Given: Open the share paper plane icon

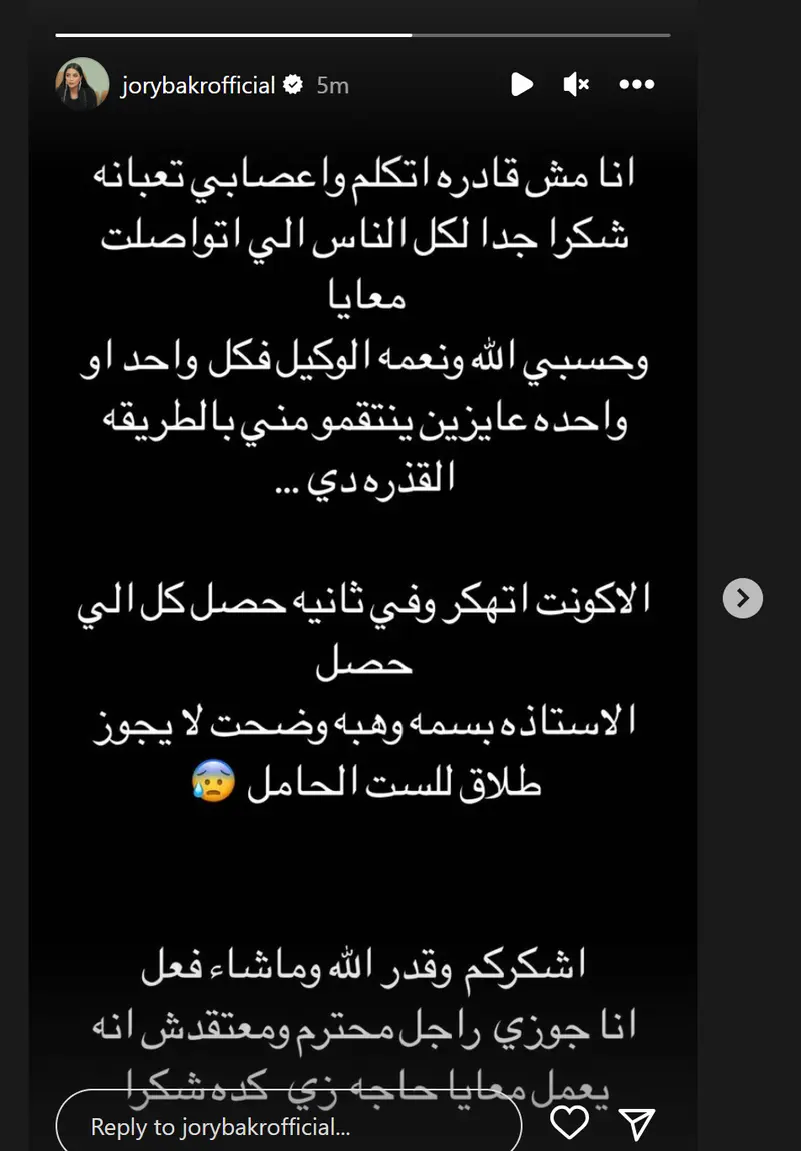Looking at the screenshot, I should point(637,1123).
